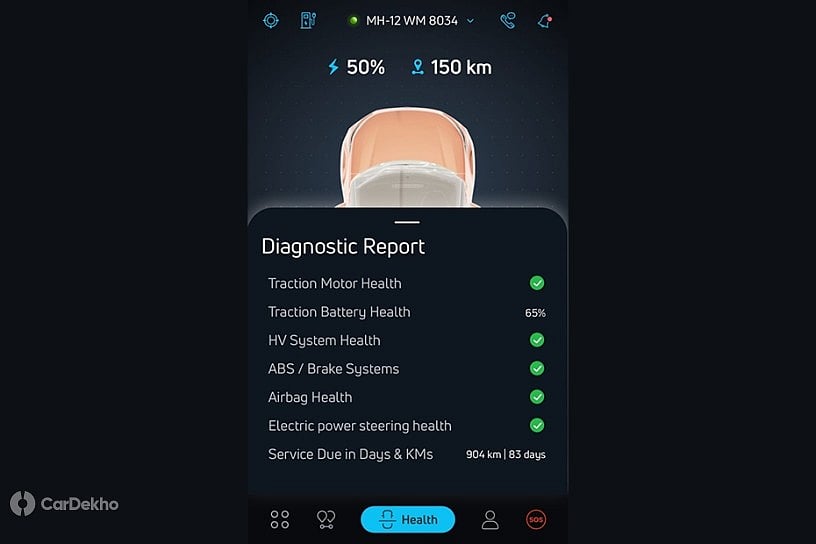Image resolution: width=816 pixels, height=544 pixels.
Task: Open the phone support icon
Action: [508, 20]
